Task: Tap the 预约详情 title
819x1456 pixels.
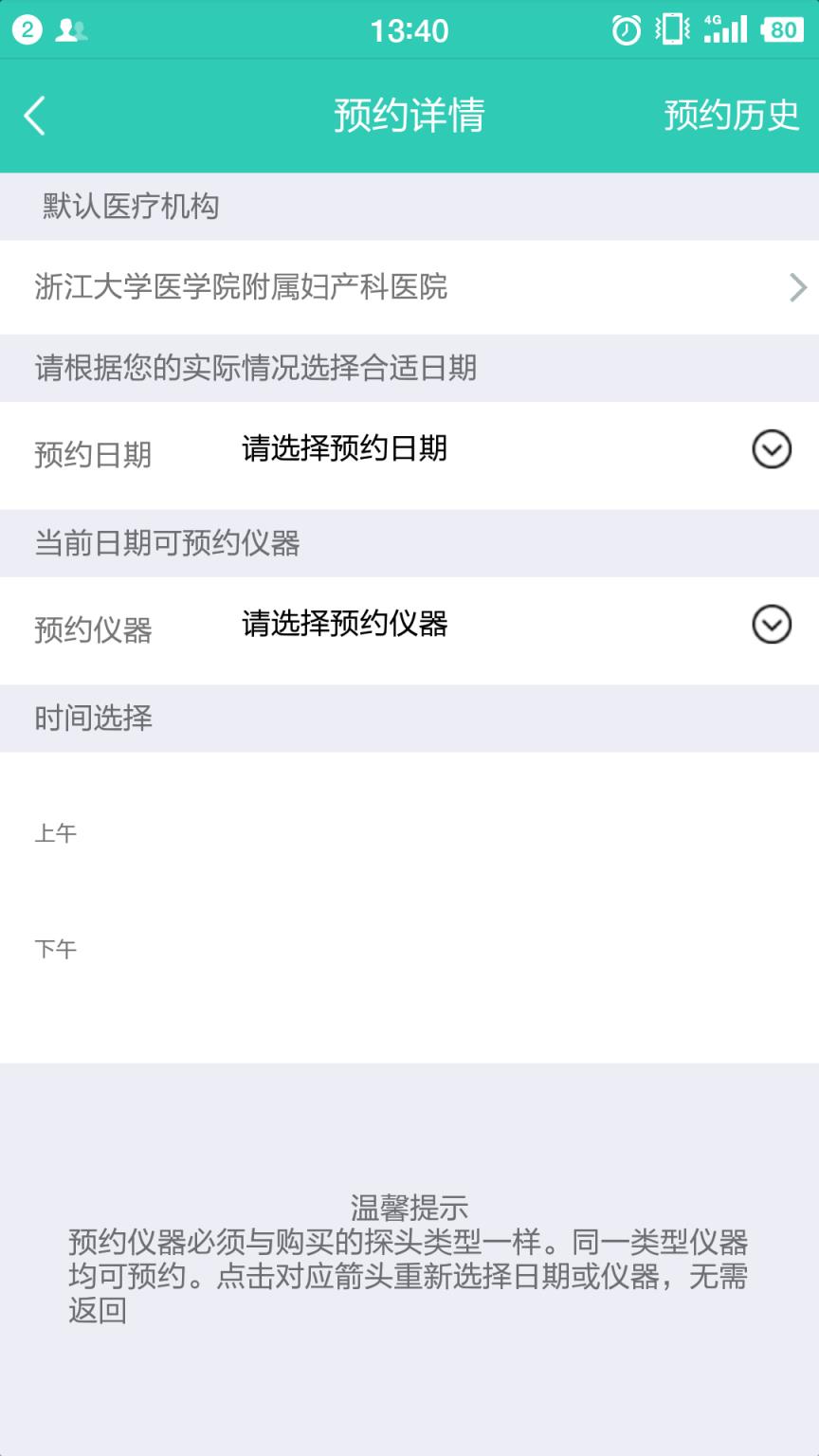Action: pyautogui.click(x=409, y=114)
